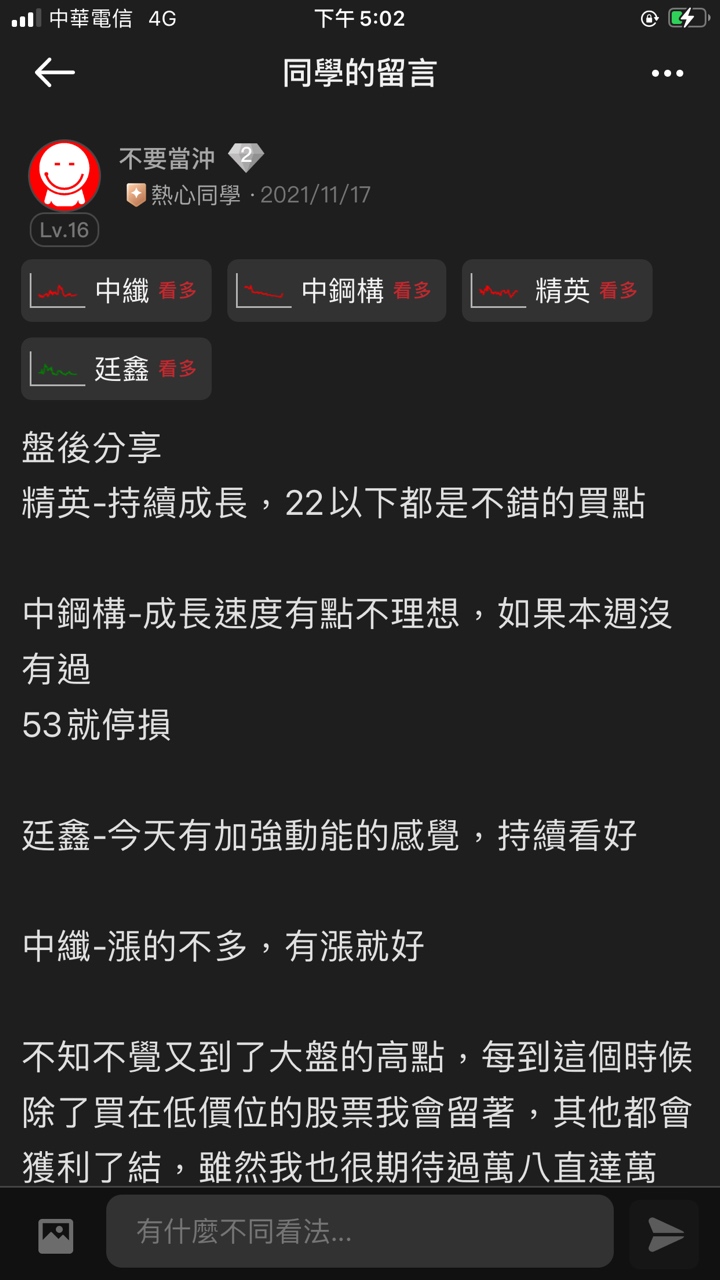
Task: Open the 中鋼構 stock chip
Action: click(x=336, y=291)
